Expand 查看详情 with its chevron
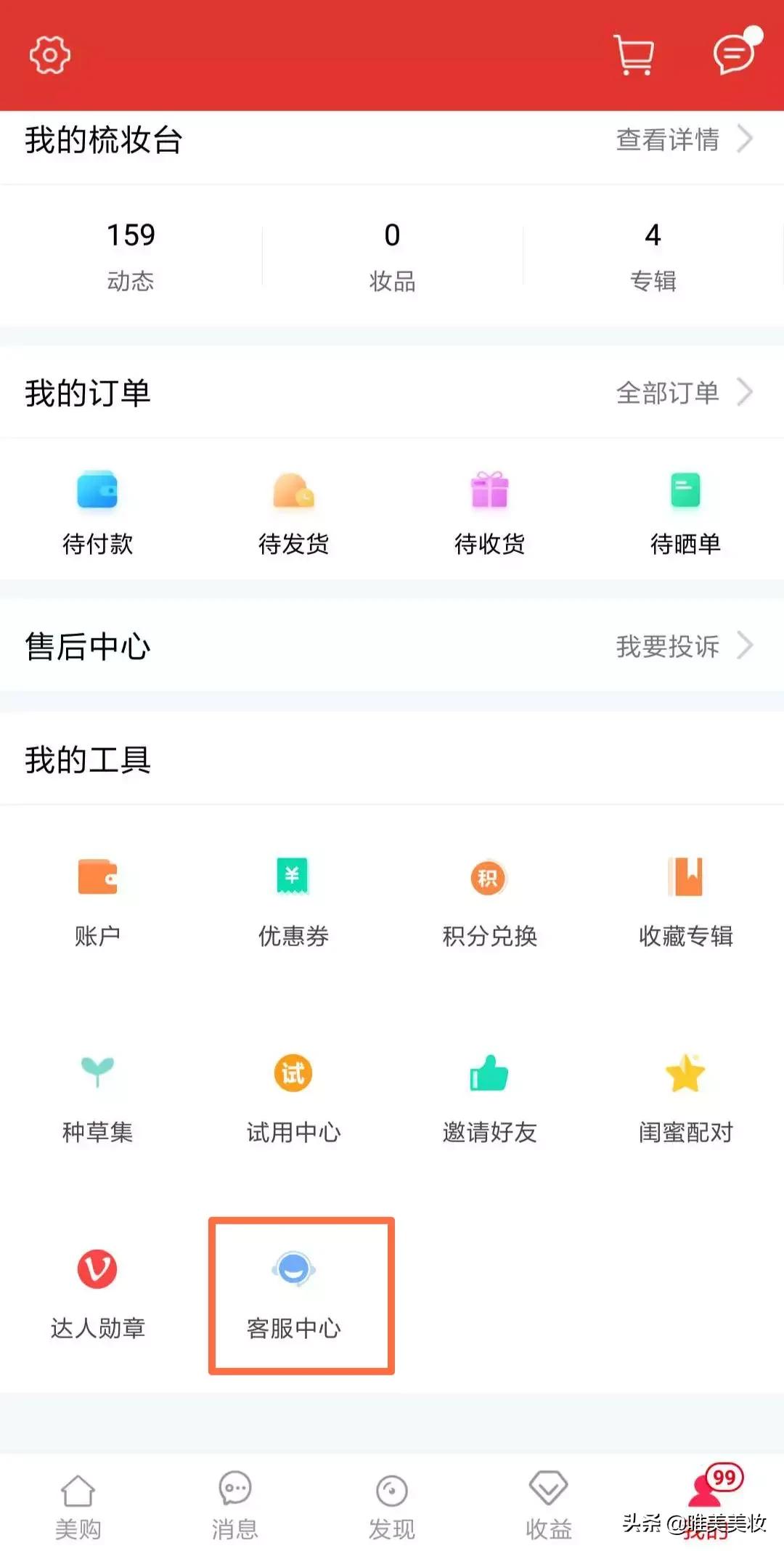The image size is (784, 1551). (x=682, y=140)
